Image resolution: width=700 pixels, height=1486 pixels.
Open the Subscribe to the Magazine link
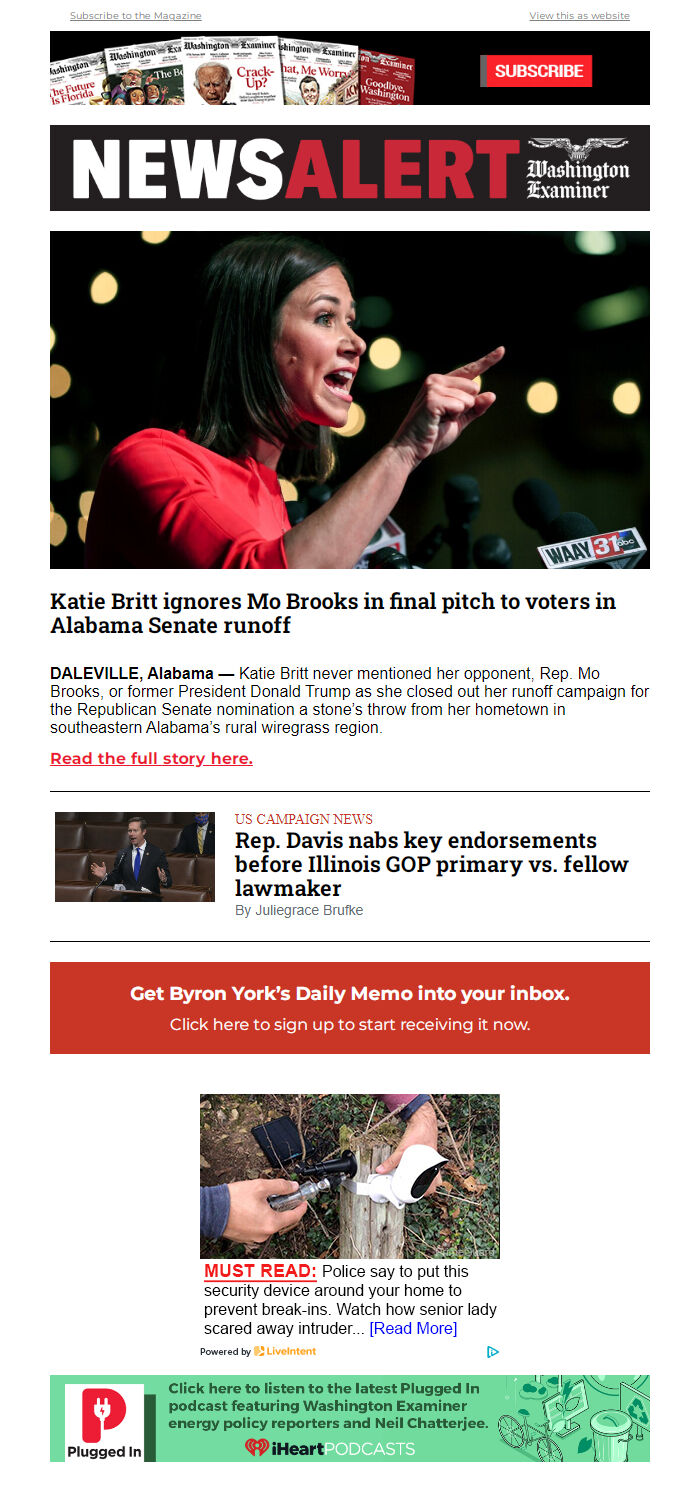135,16
